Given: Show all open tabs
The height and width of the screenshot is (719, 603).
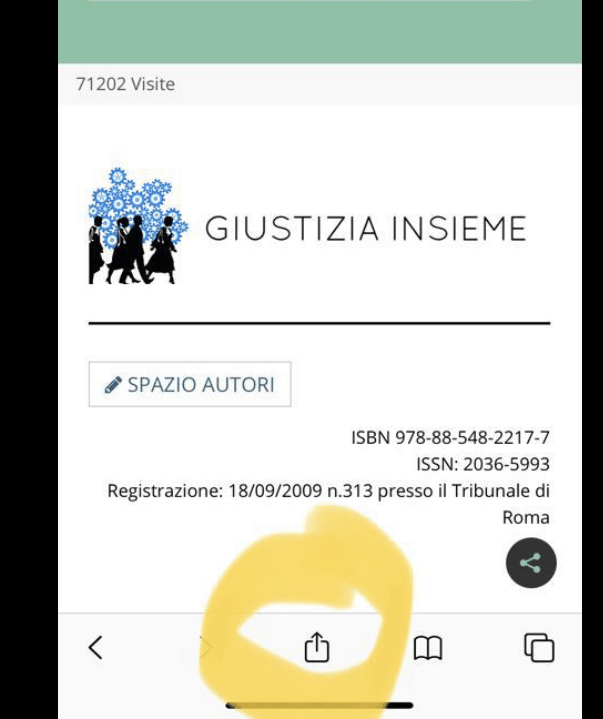Looking at the screenshot, I should point(539,648).
